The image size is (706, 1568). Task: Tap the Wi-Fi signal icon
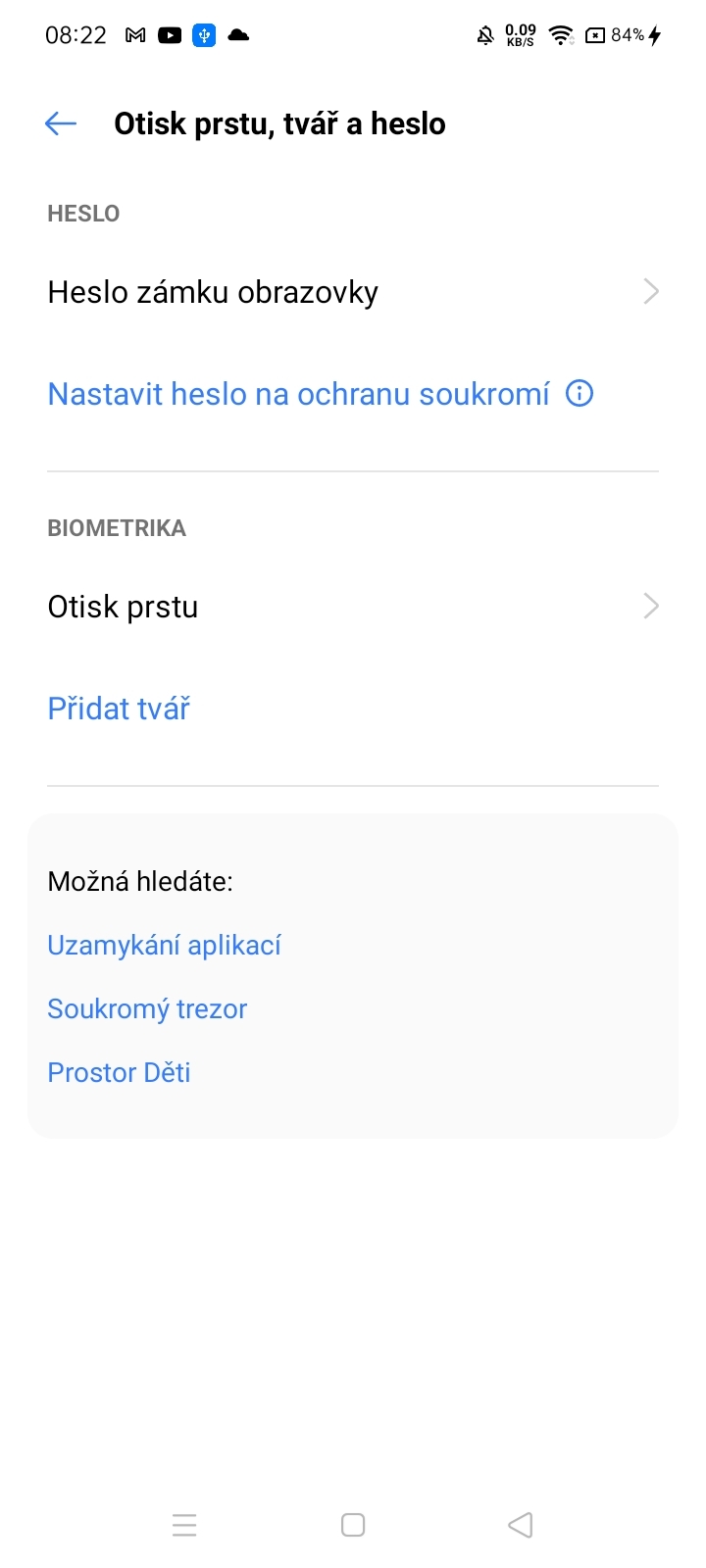[559, 34]
